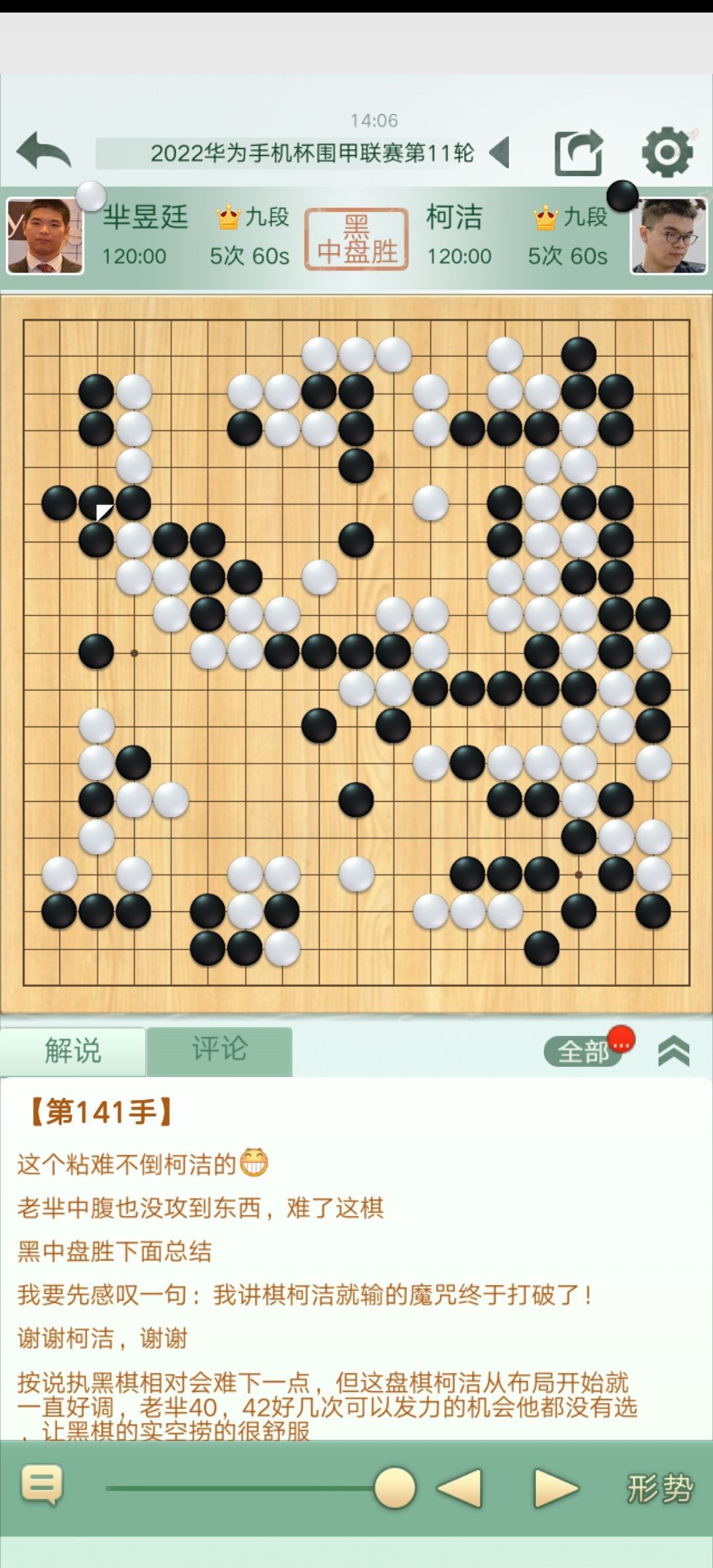Switch to the 评论 tab
Screen dimensions: 713x1568
pos(219,1049)
